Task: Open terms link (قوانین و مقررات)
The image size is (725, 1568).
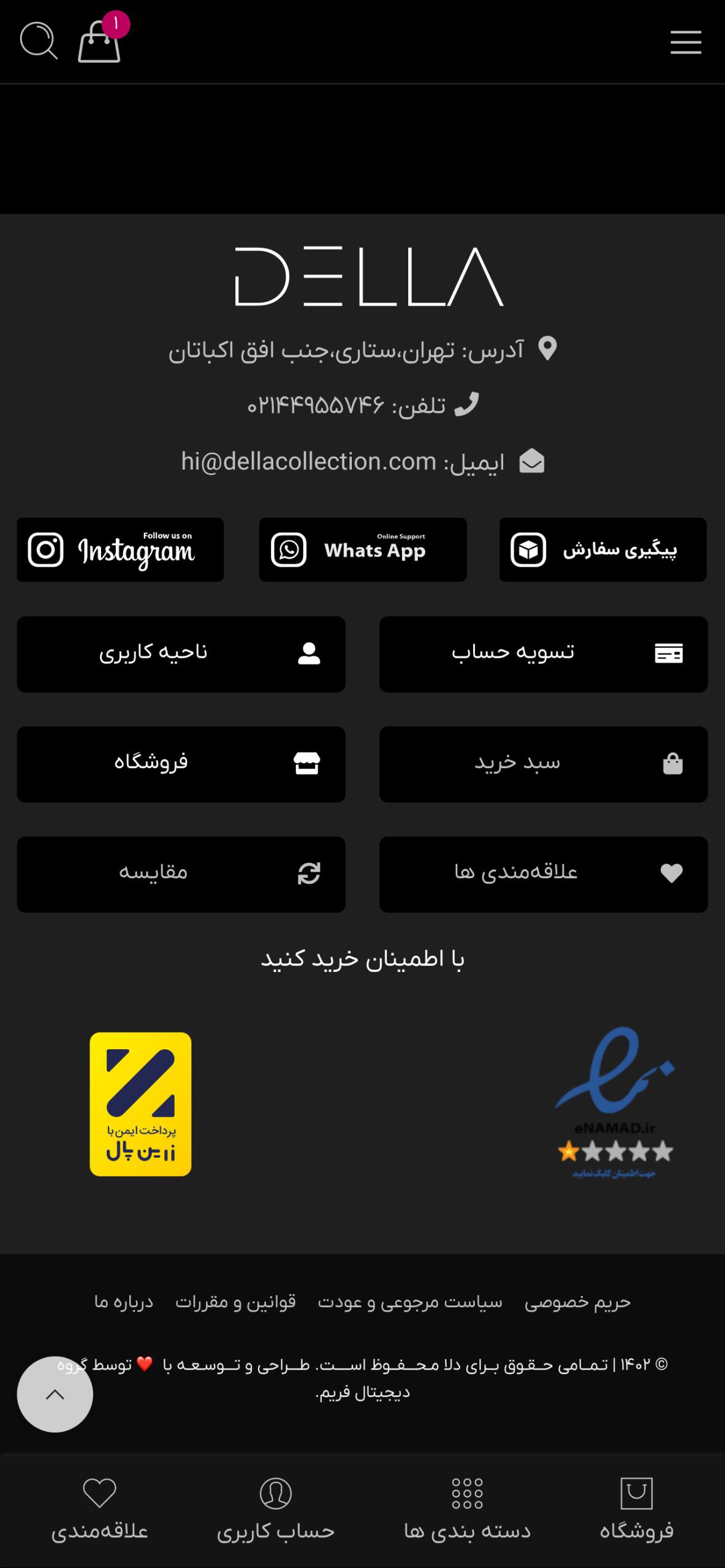Action: (235, 1302)
